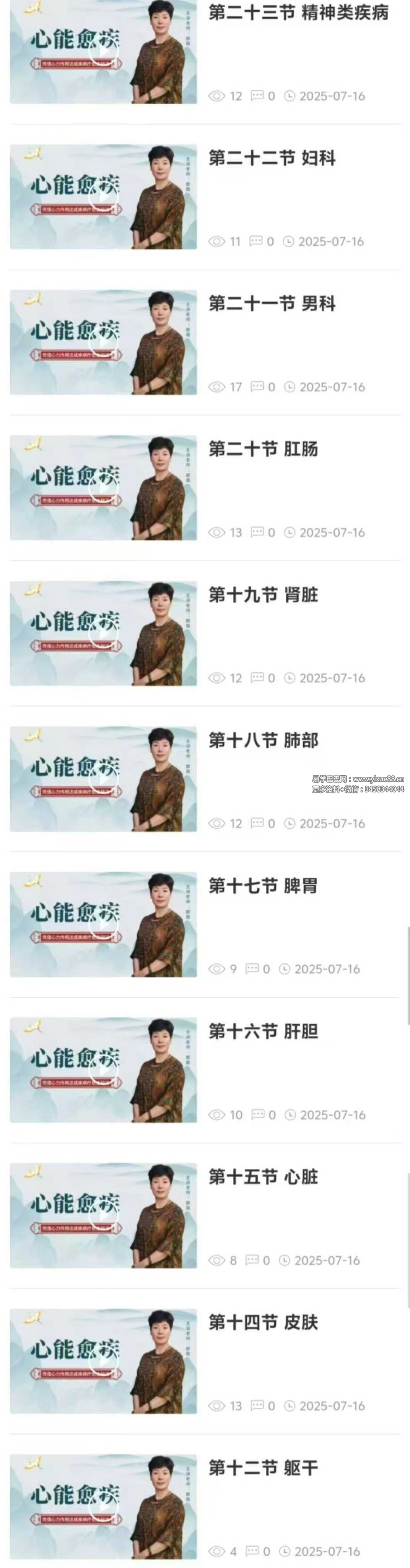Open lesson 第十六节 肝胆
This screenshot has width=410, height=1568.
[x=263, y=1031]
